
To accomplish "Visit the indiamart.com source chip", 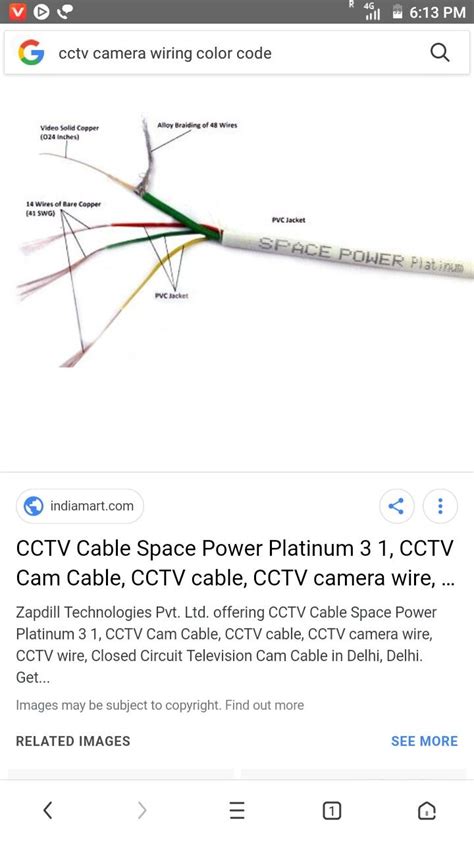I will [x=80, y=506].
